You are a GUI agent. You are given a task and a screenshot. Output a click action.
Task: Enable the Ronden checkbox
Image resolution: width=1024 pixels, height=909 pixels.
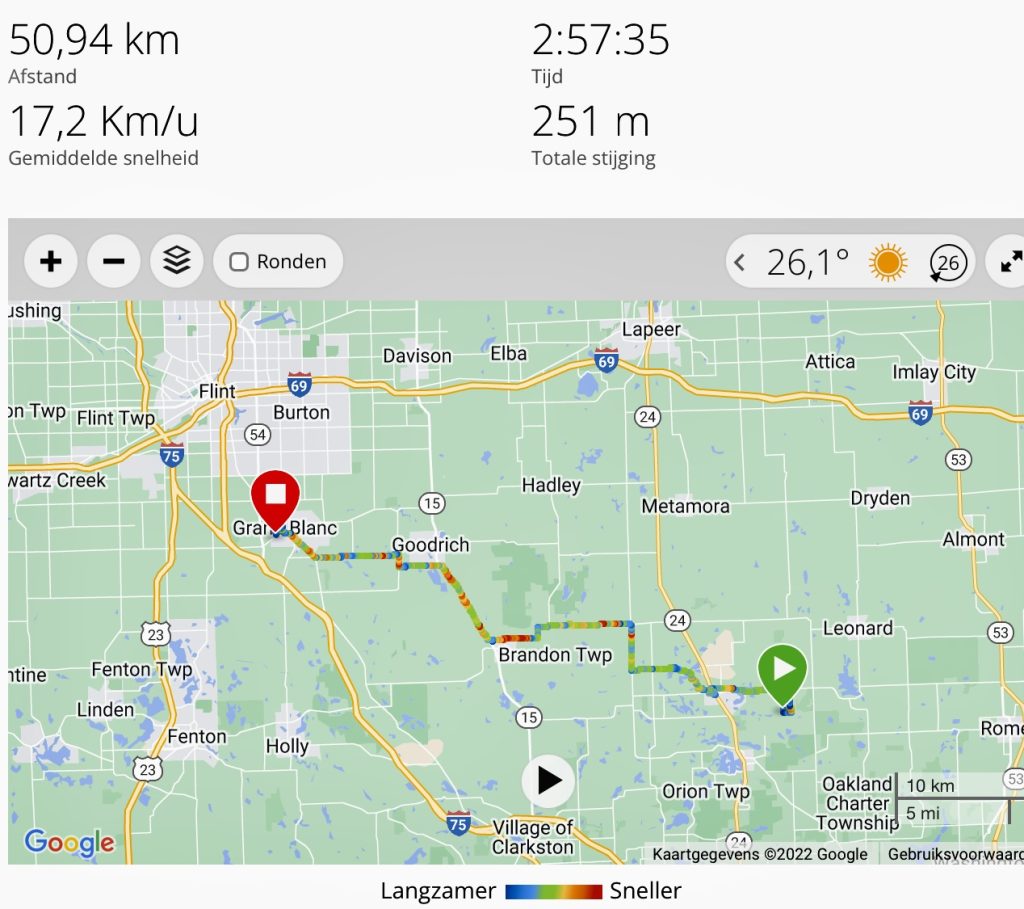(x=239, y=262)
